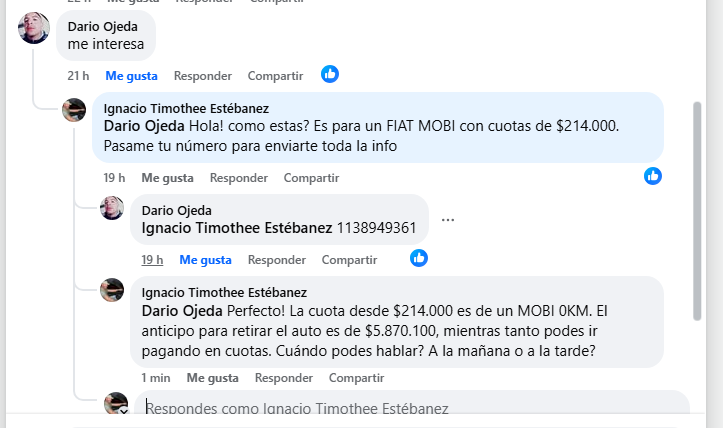This screenshot has height=428, width=723.
Task: Share Ignacio's comment asking for the number
Action: 311,178
